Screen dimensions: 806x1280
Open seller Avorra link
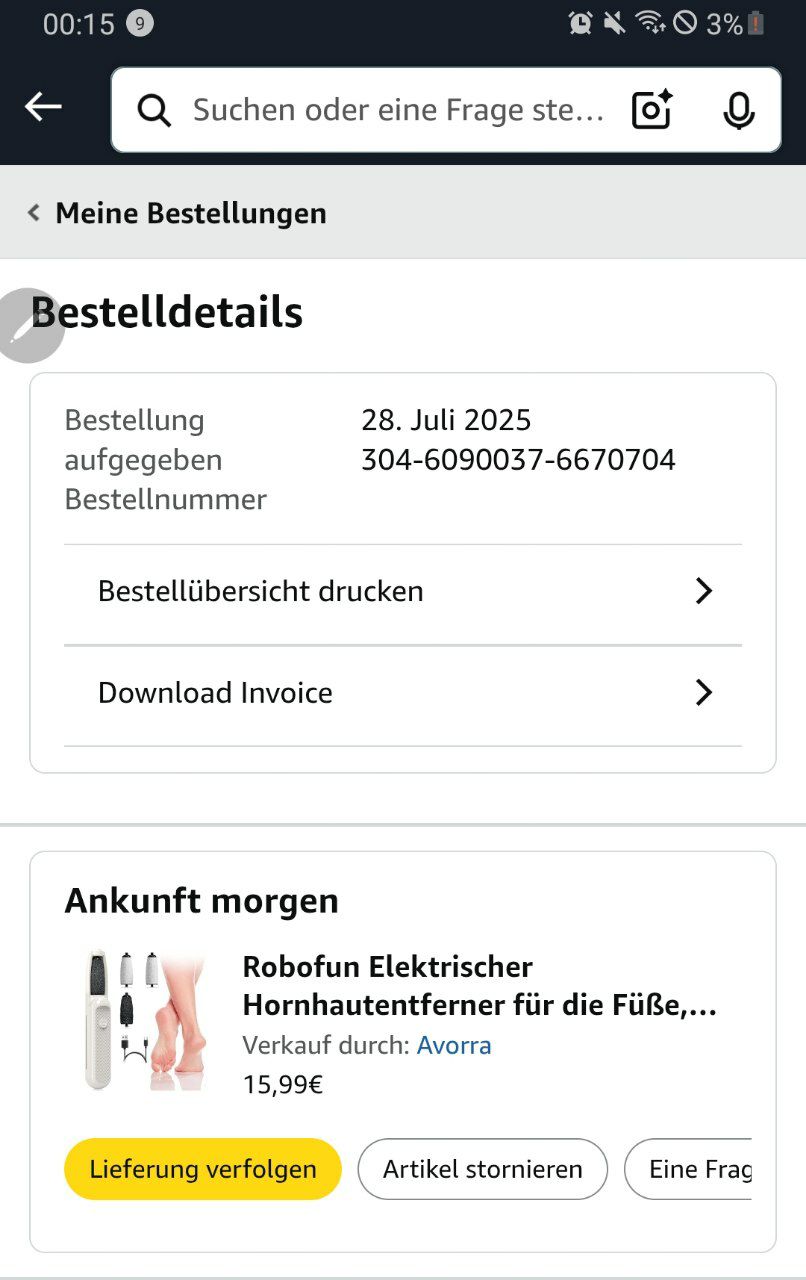454,1046
